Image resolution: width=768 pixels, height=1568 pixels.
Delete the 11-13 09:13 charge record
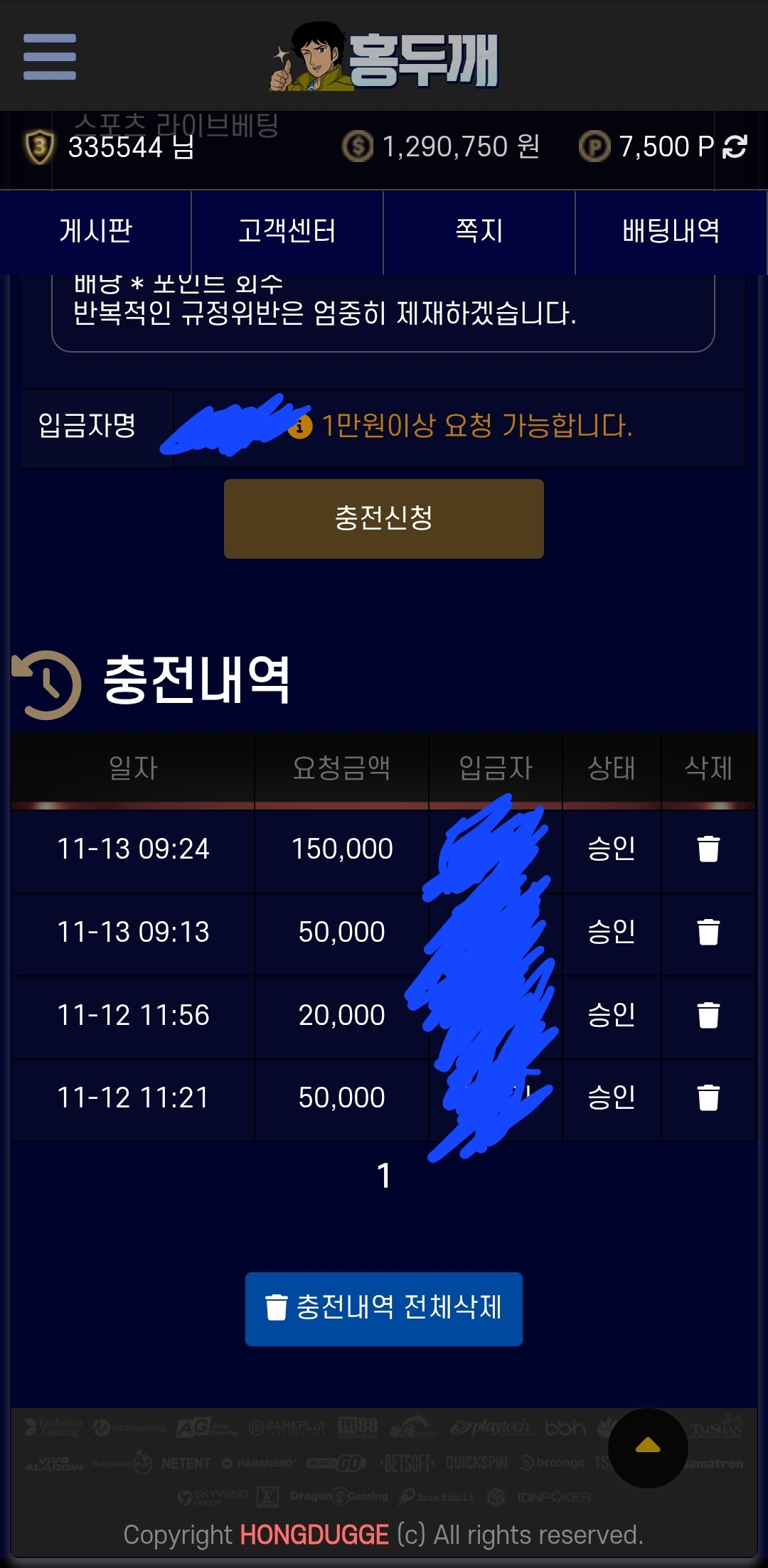tap(708, 932)
